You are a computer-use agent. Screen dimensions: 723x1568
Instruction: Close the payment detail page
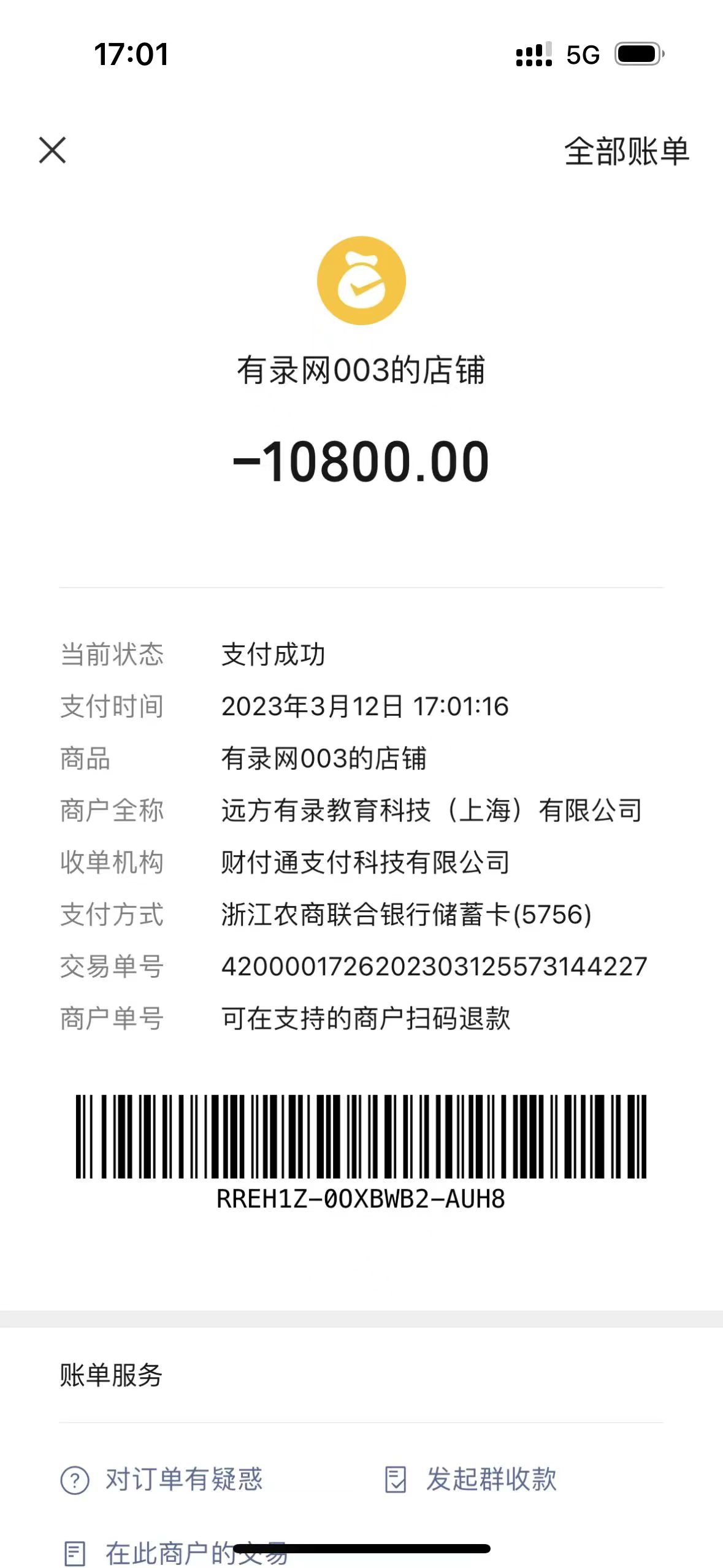coord(52,150)
